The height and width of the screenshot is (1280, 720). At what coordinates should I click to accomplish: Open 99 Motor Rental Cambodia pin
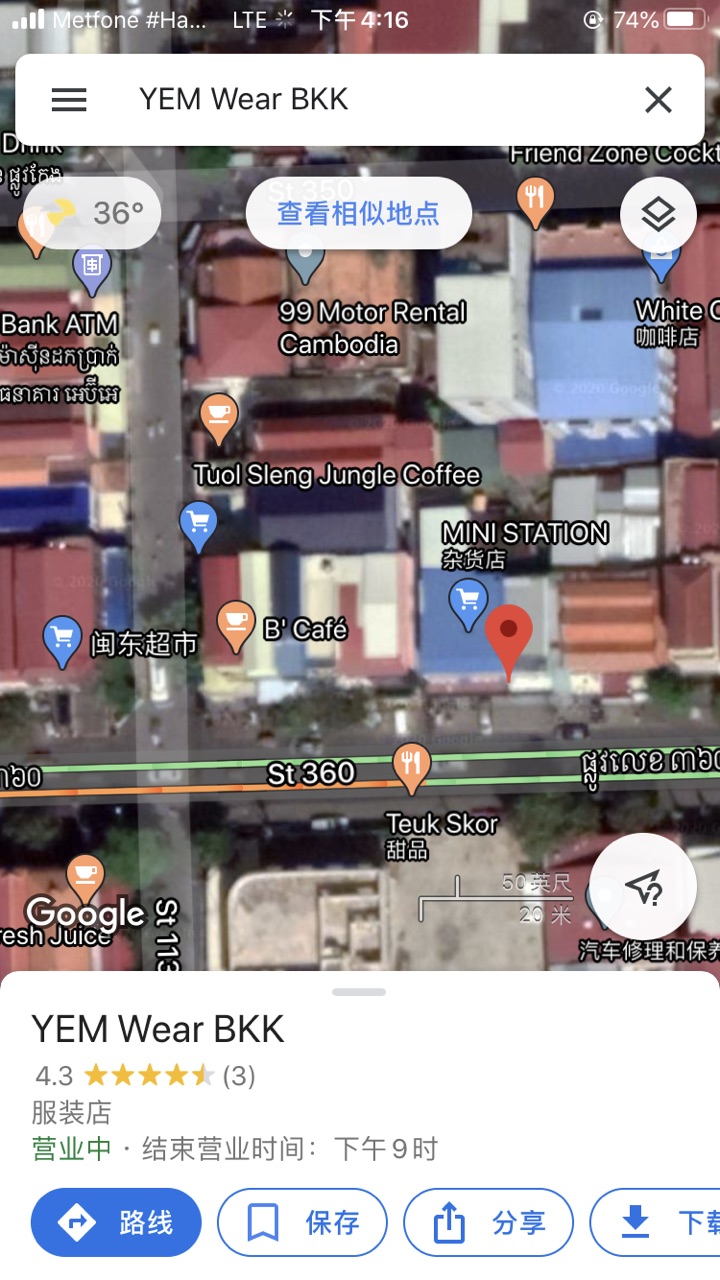tap(305, 262)
